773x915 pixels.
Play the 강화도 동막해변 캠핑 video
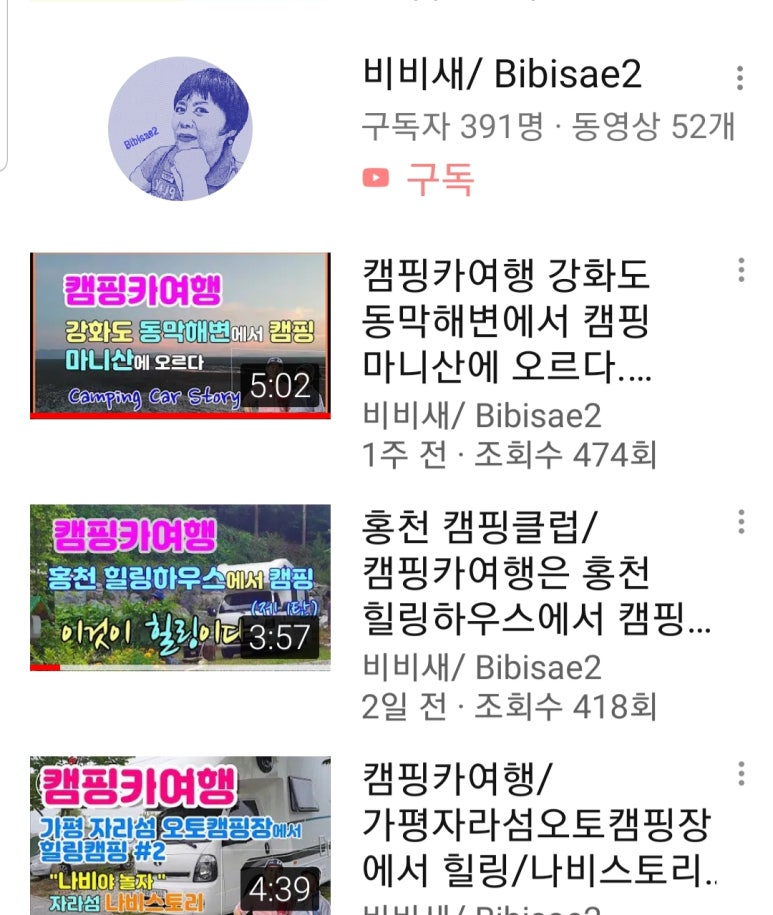pos(180,335)
